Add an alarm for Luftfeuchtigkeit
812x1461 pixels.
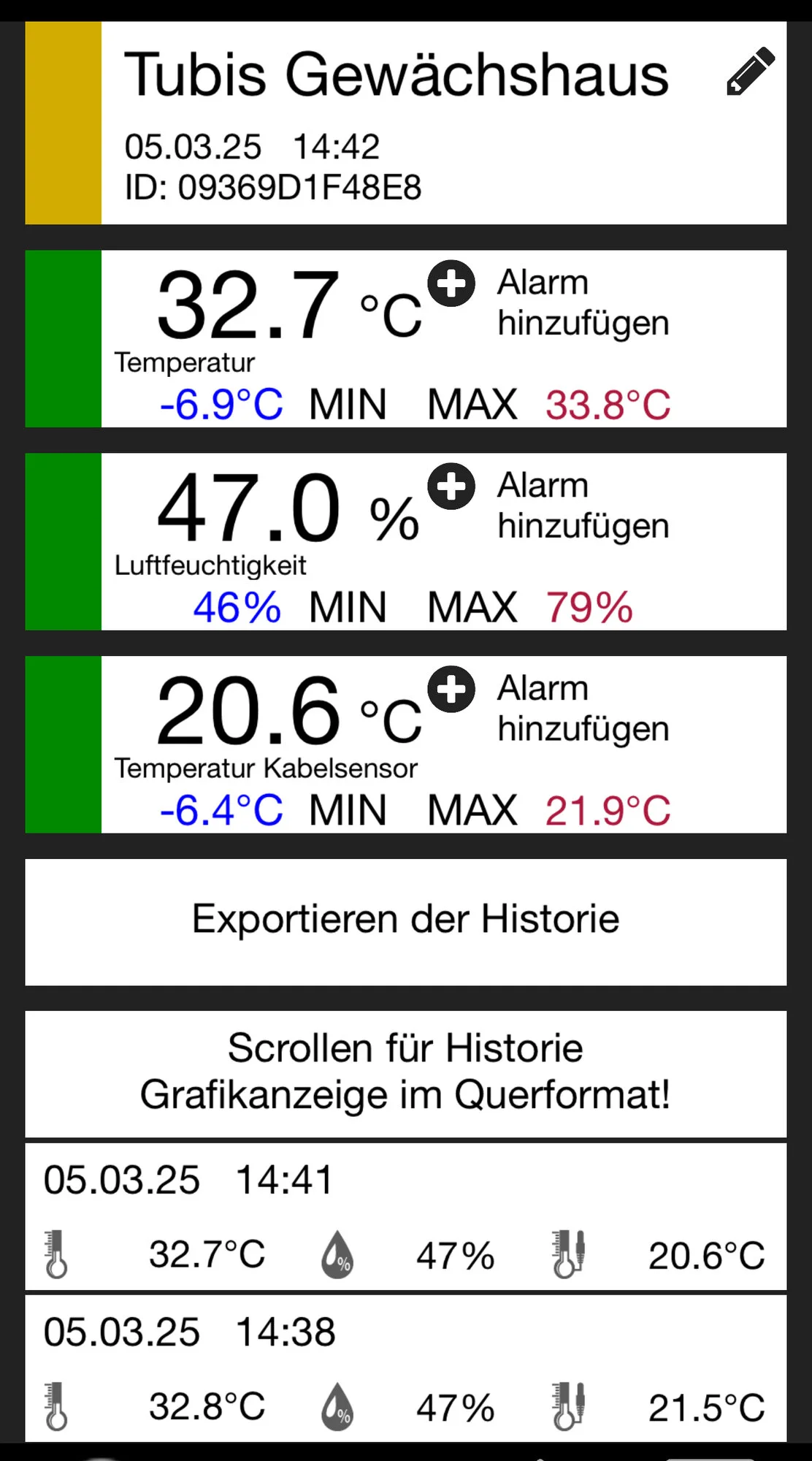[x=451, y=487]
